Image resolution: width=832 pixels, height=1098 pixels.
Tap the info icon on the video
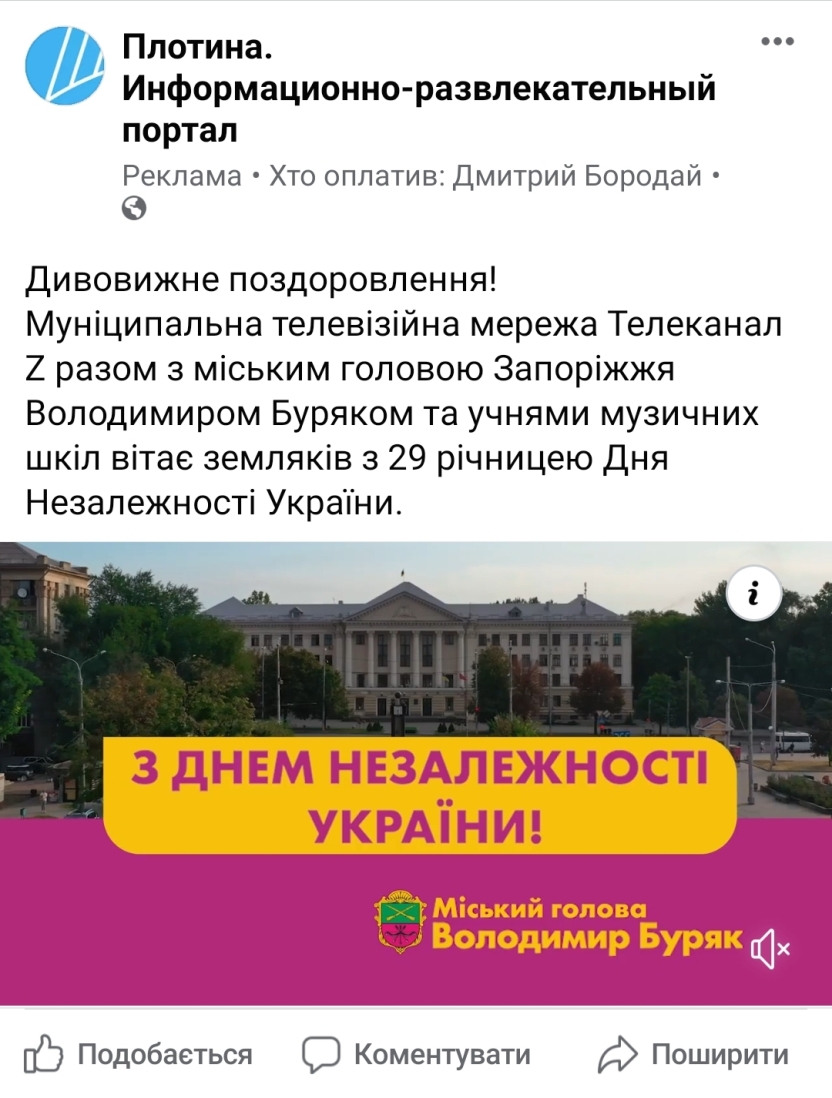[x=752, y=594]
